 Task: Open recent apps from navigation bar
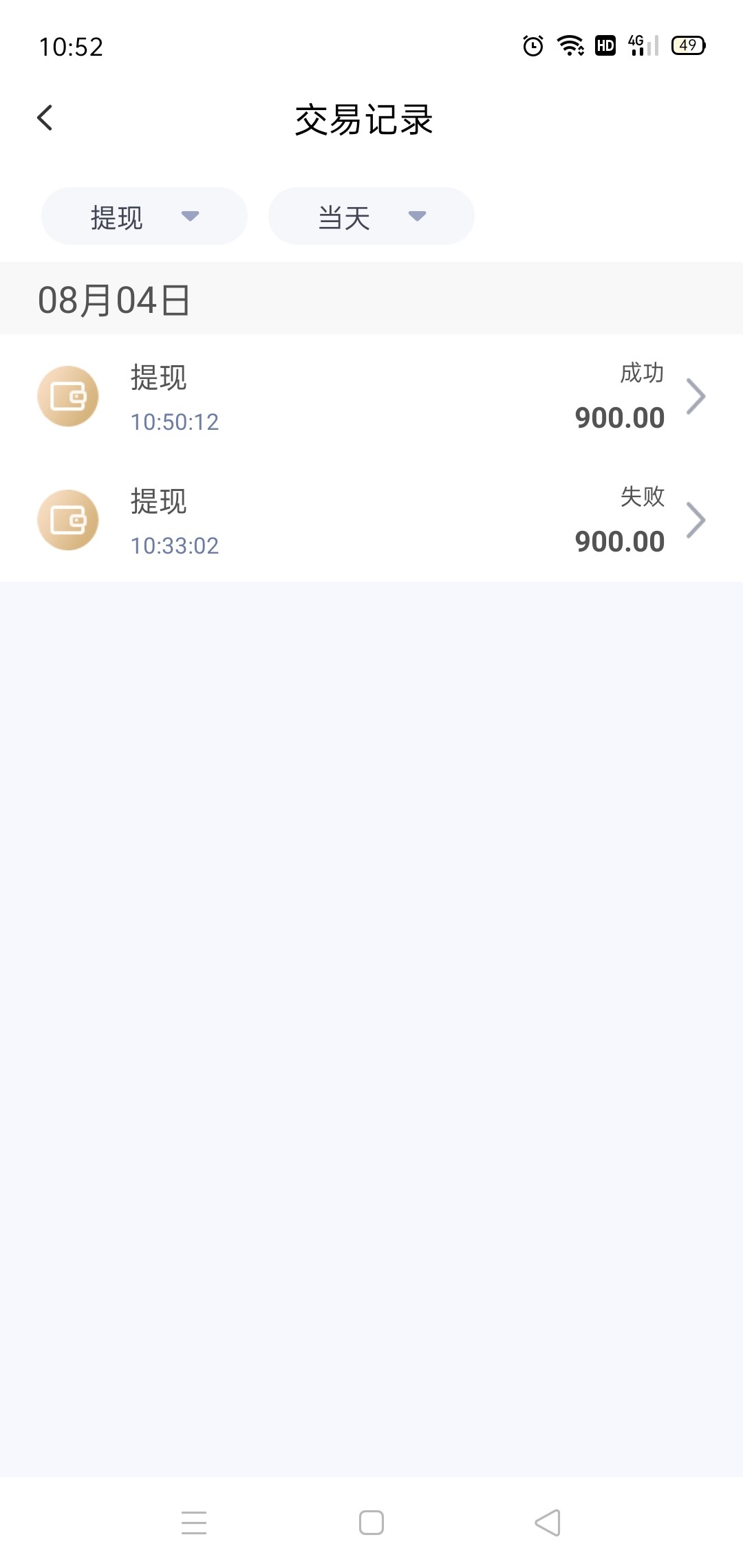194,1523
